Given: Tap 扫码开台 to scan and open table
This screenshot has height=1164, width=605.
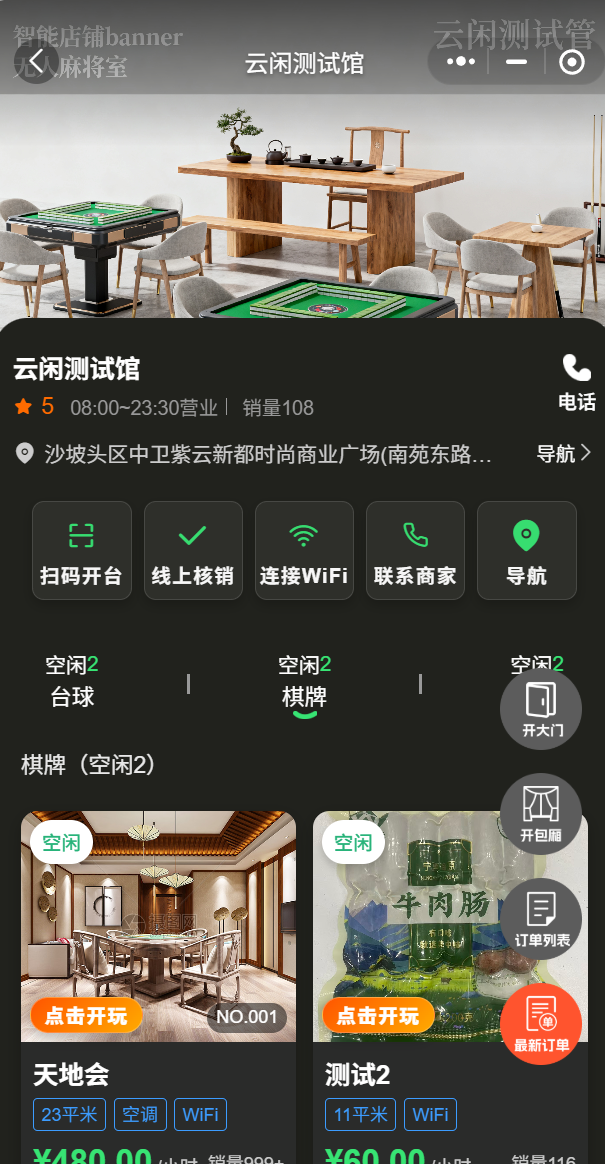Looking at the screenshot, I should click(x=81, y=550).
